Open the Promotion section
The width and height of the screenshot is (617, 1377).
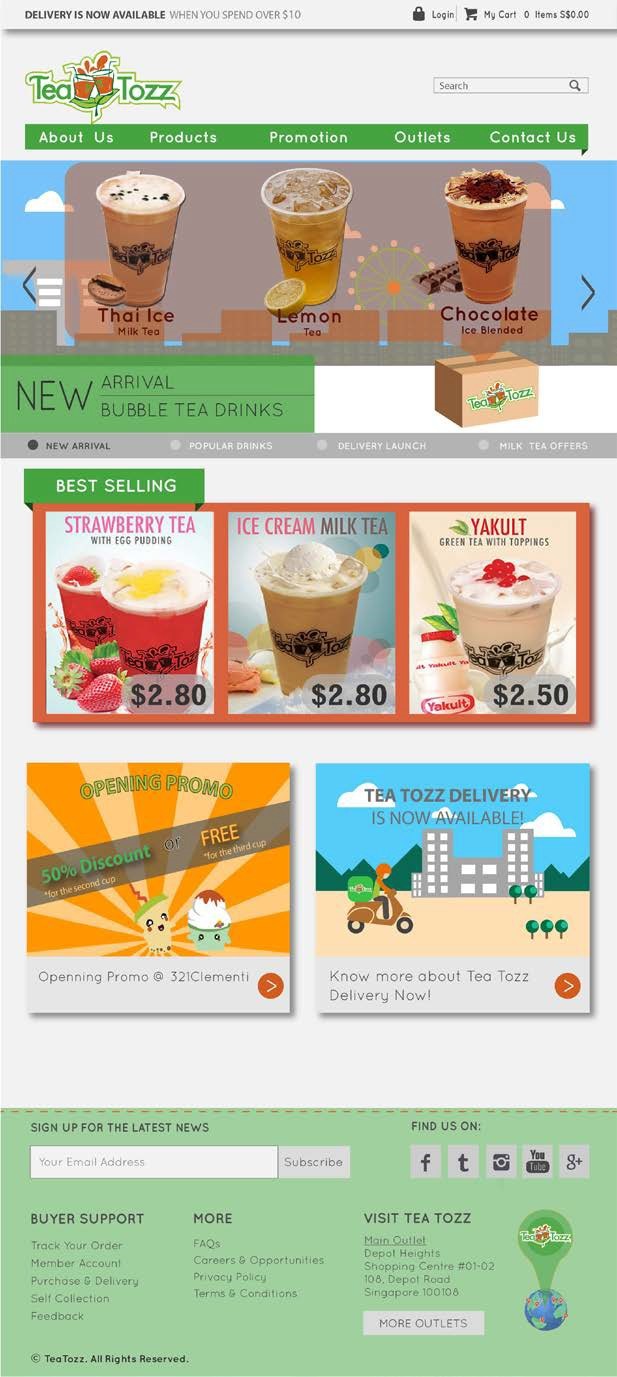308,138
